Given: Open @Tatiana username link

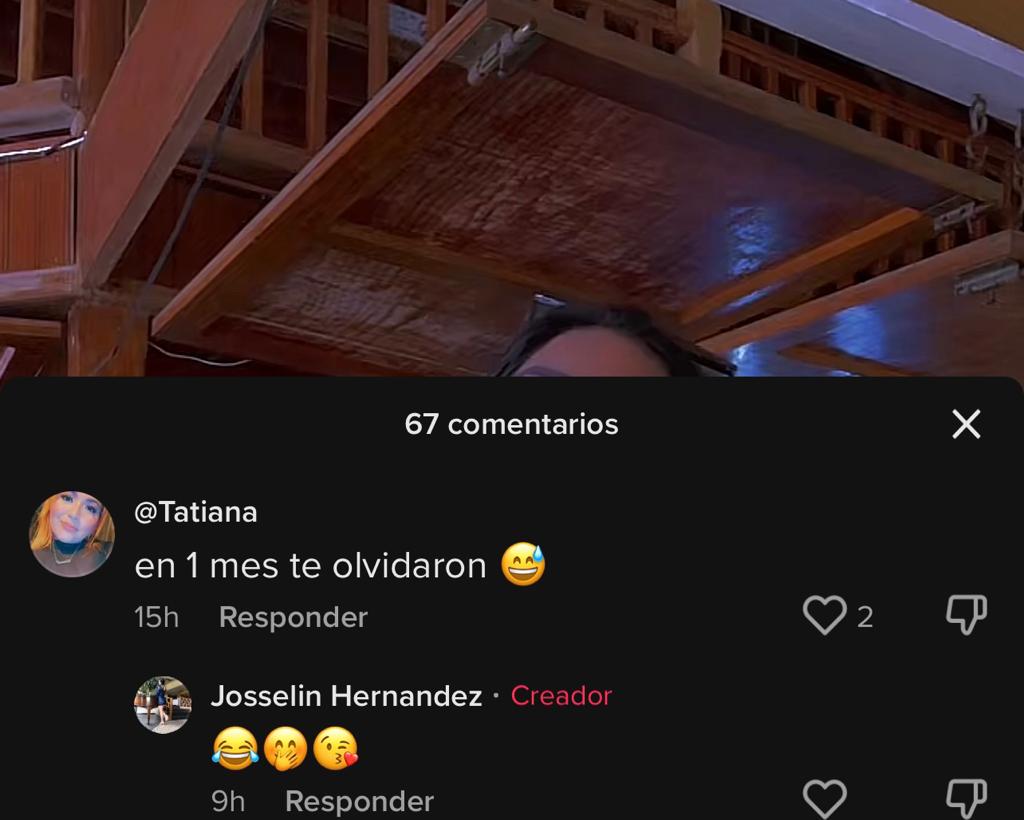Looking at the screenshot, I should (196, 512).
